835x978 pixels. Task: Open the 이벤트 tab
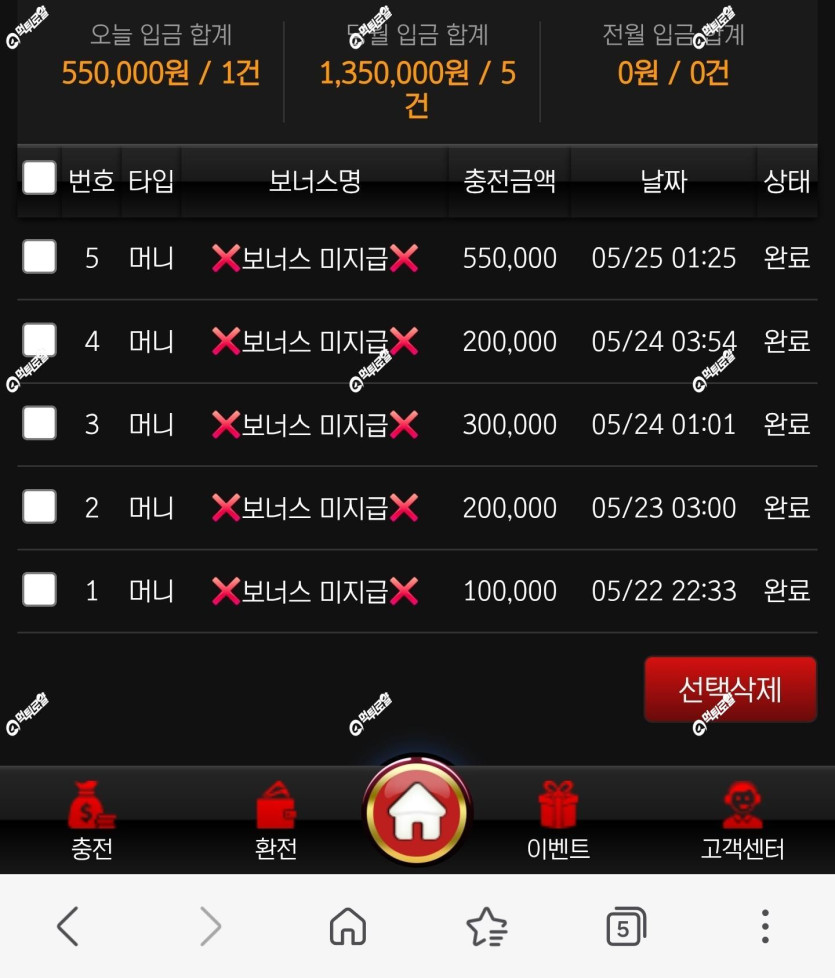point(558,820)
